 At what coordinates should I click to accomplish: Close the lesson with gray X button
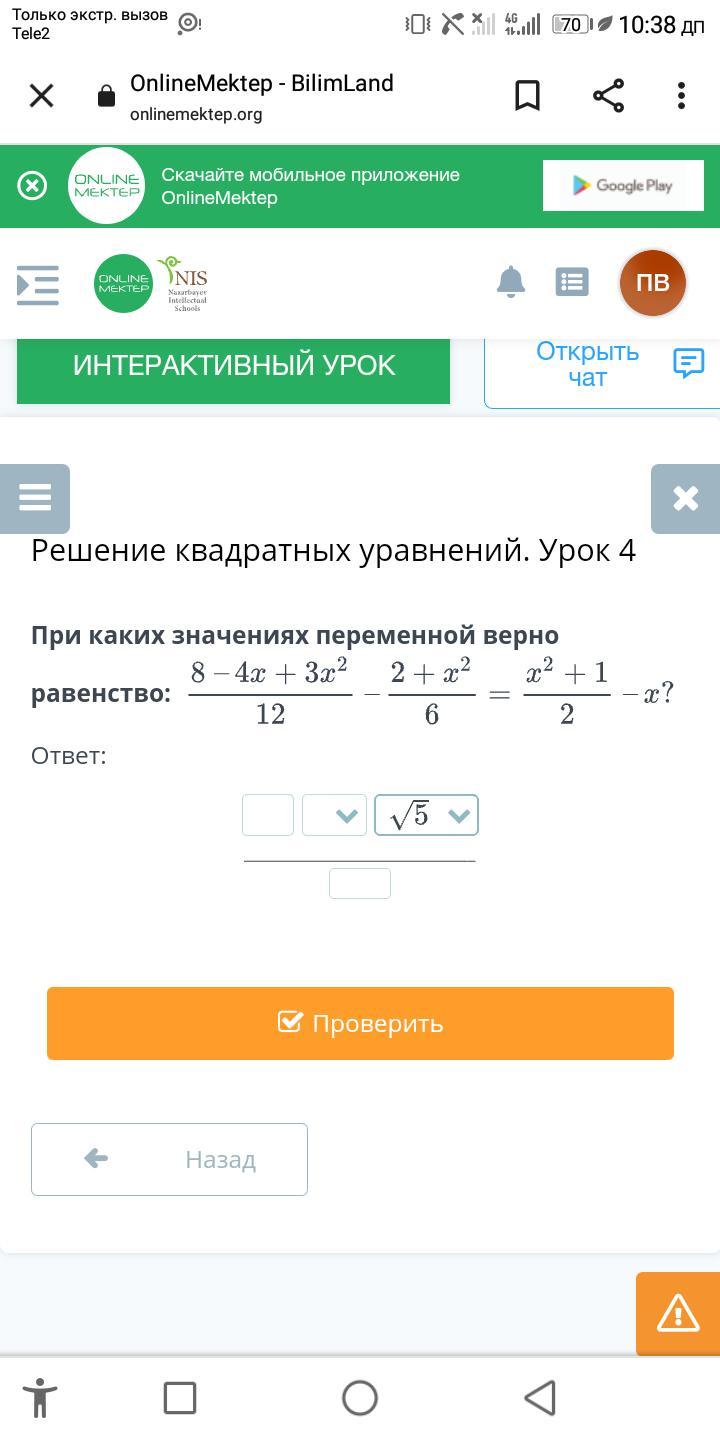(685, 498)
